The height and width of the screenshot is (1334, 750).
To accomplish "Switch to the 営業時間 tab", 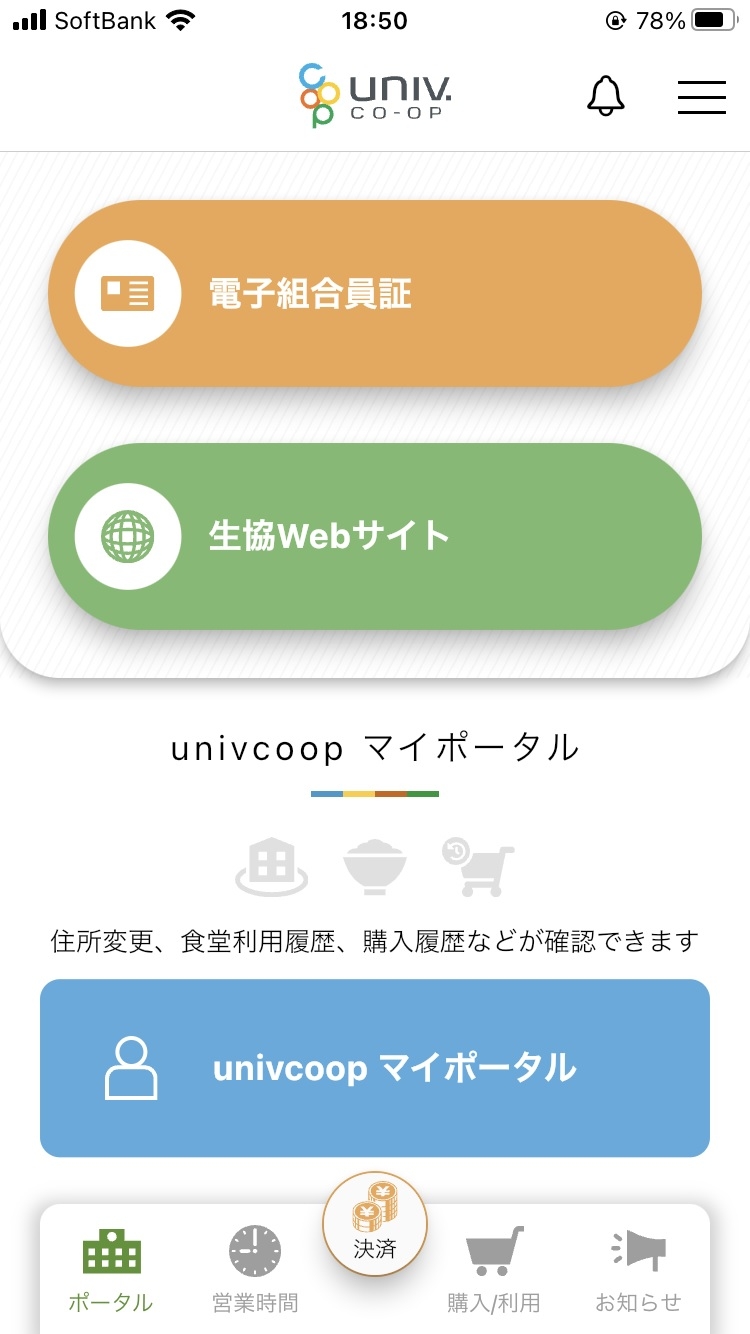I will point(255,1269).
